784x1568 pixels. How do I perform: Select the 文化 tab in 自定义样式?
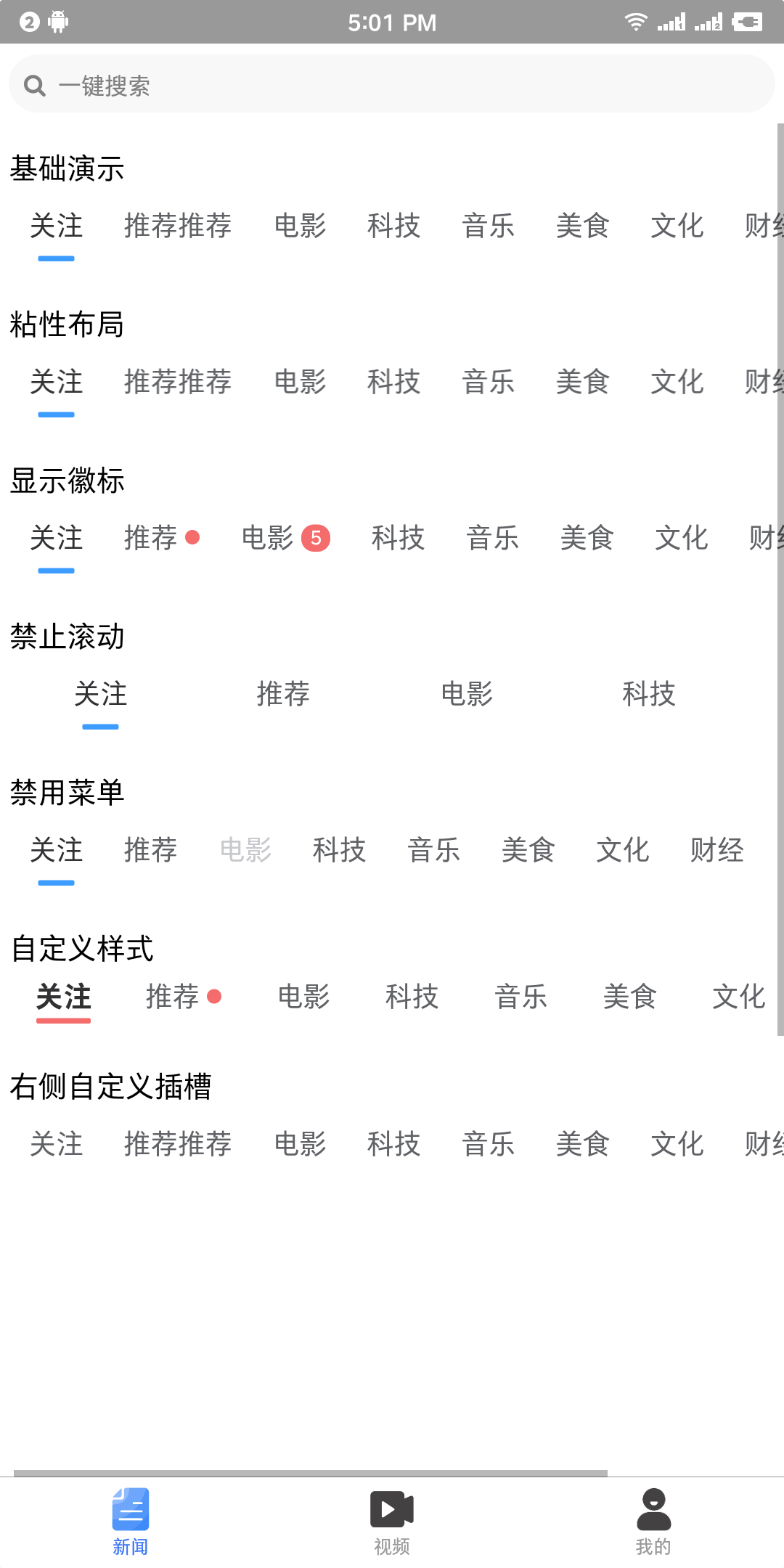coord(738,997)
